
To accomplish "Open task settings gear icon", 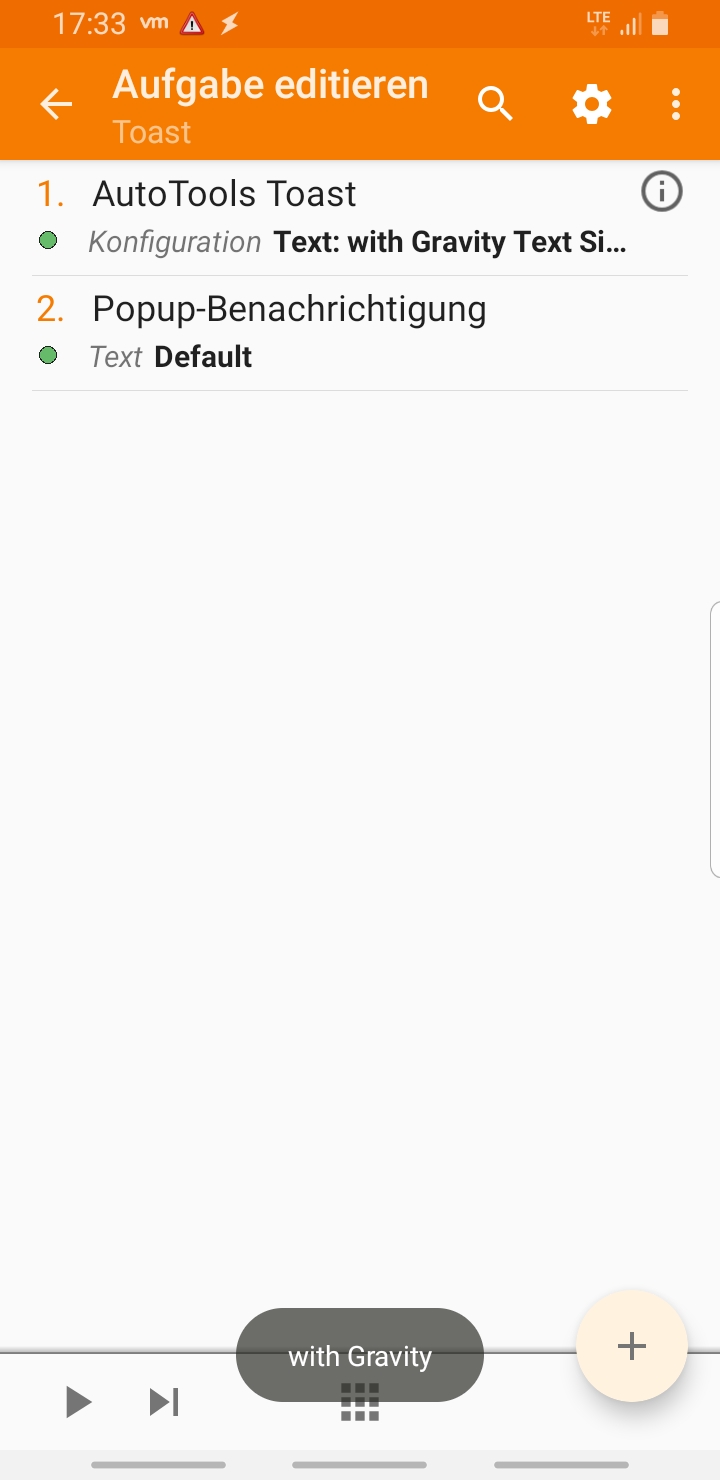I will (x=591, y=104).
